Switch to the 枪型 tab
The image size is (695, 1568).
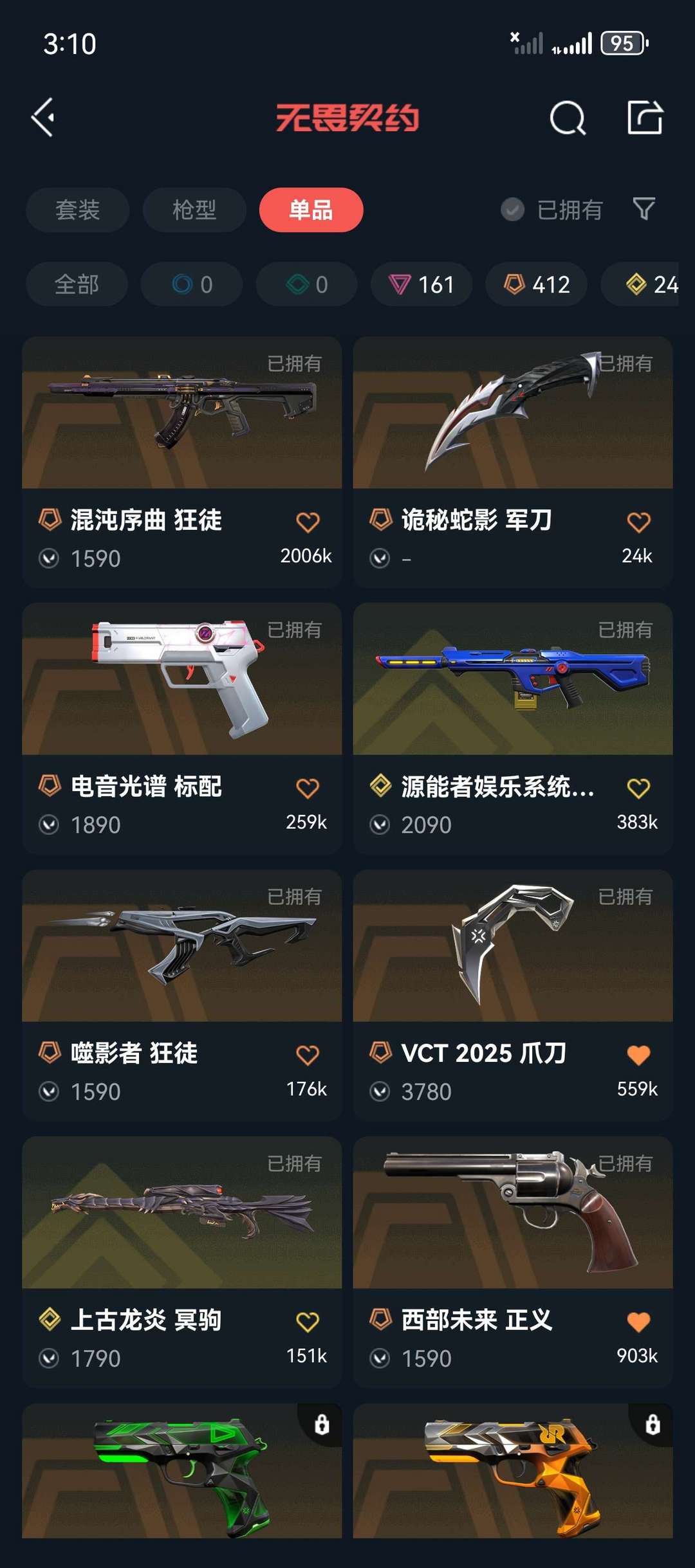point(194,210)
